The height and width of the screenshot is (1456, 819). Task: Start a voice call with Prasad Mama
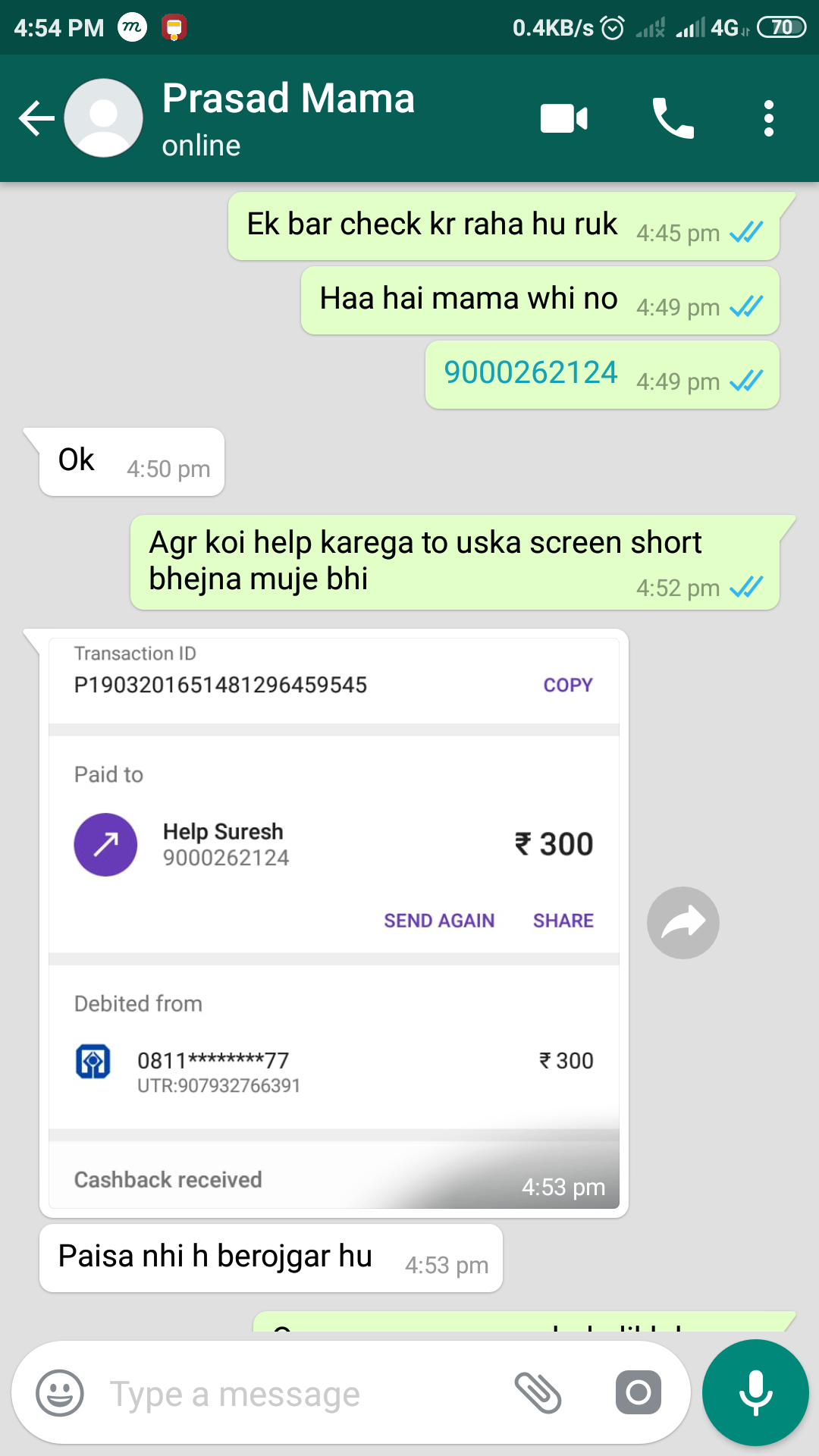coord(673,119)
